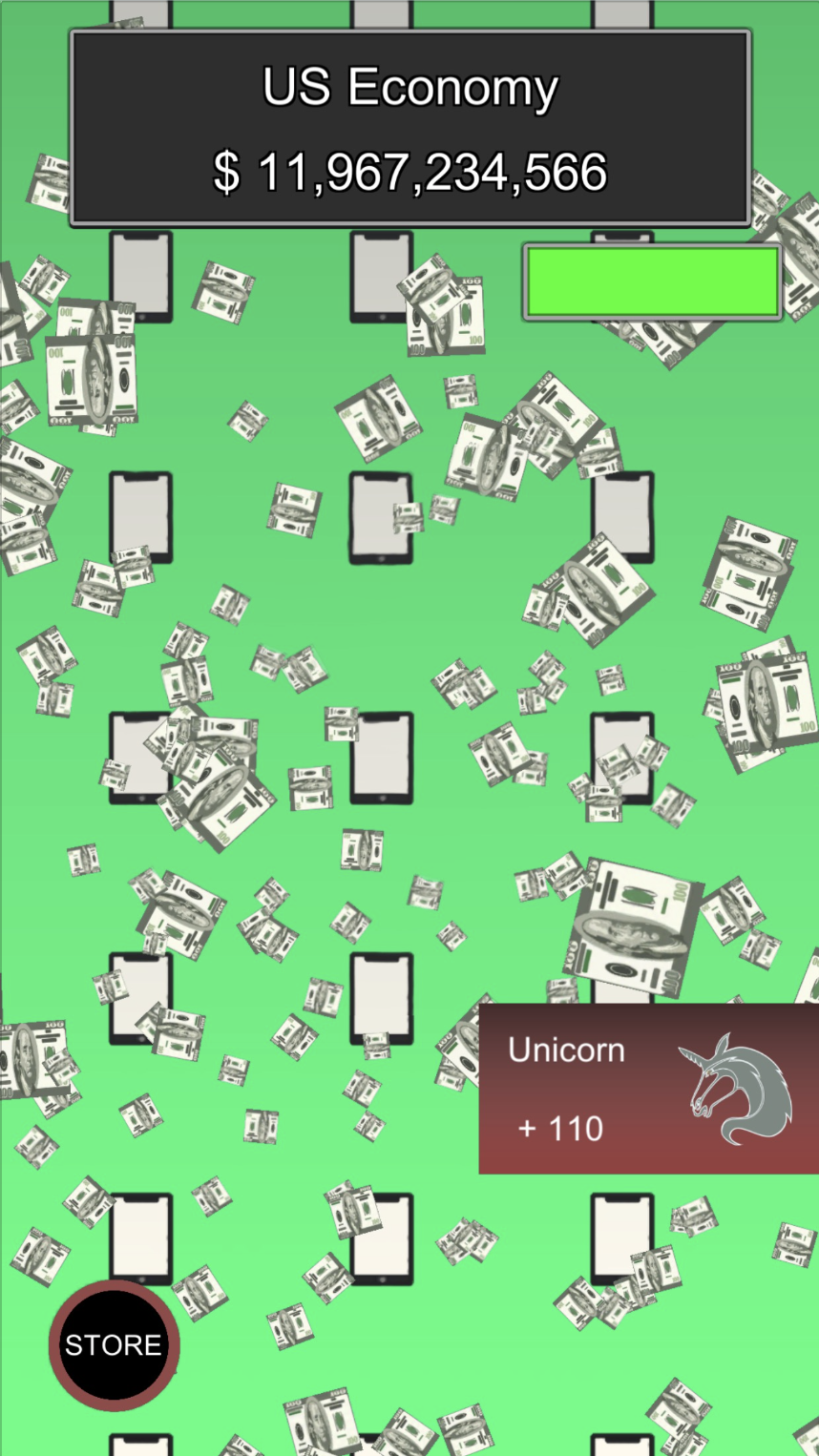Open the STORE button
The height and width of the screenshot is (1456, 819).
click(114, 1344)
